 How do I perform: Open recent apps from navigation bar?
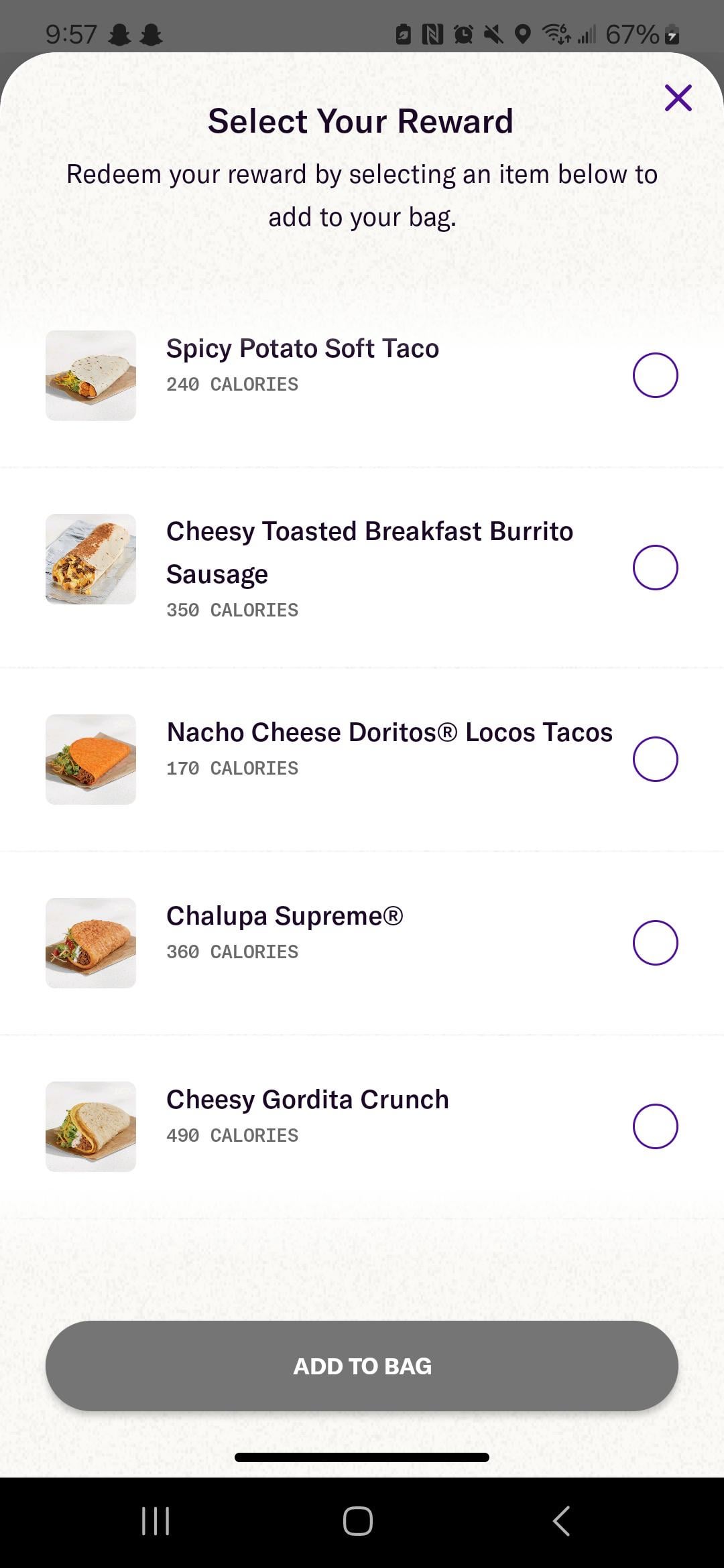(x=156, y=1521)
